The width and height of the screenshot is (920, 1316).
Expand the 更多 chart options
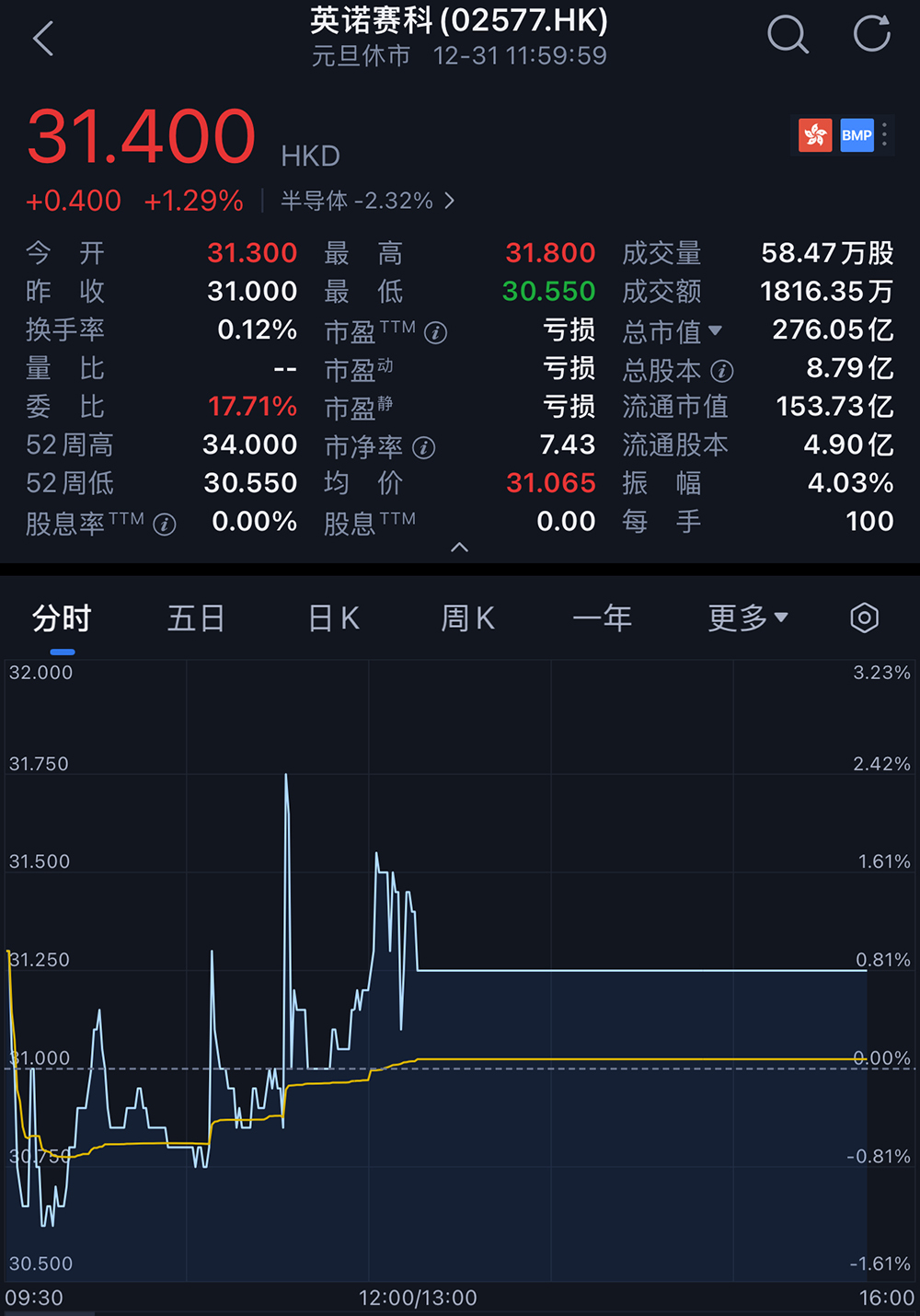(747, 618)
